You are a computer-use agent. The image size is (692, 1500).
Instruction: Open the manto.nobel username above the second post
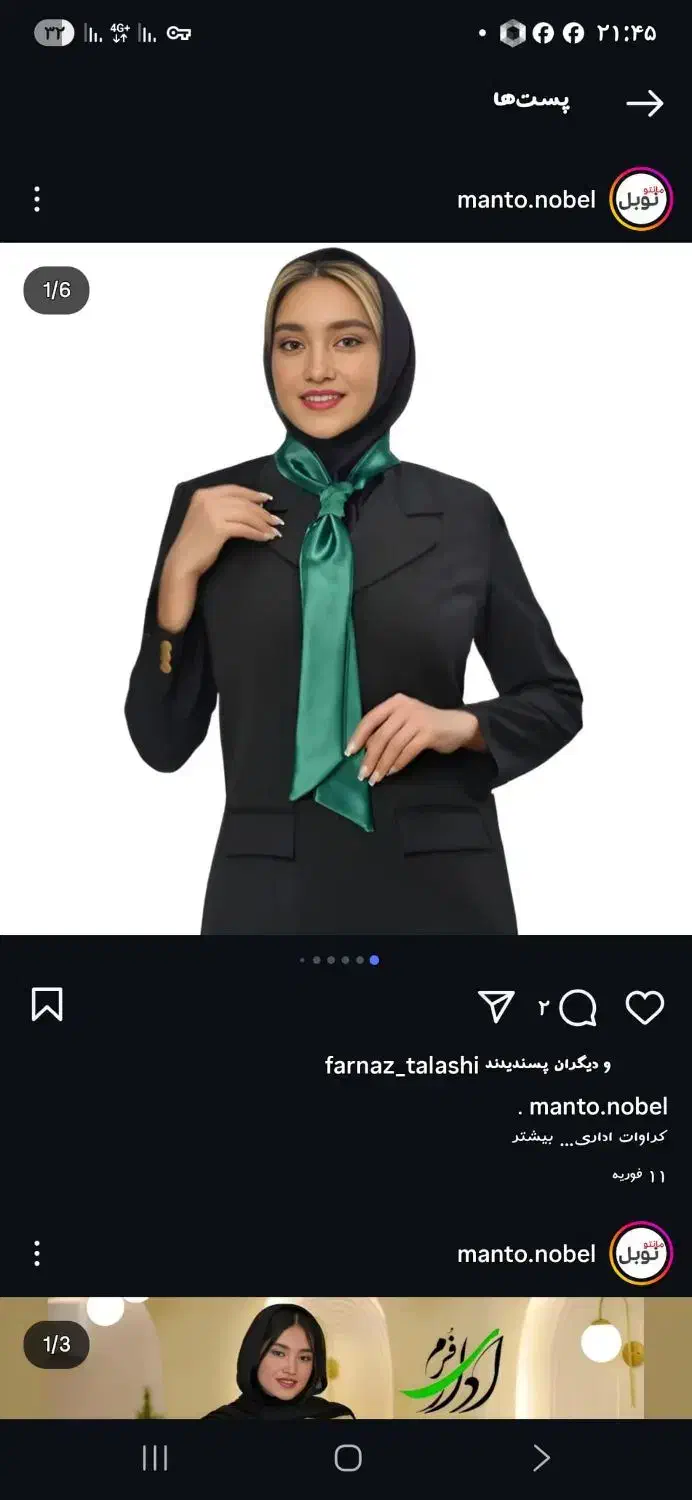pos(526,1253)
